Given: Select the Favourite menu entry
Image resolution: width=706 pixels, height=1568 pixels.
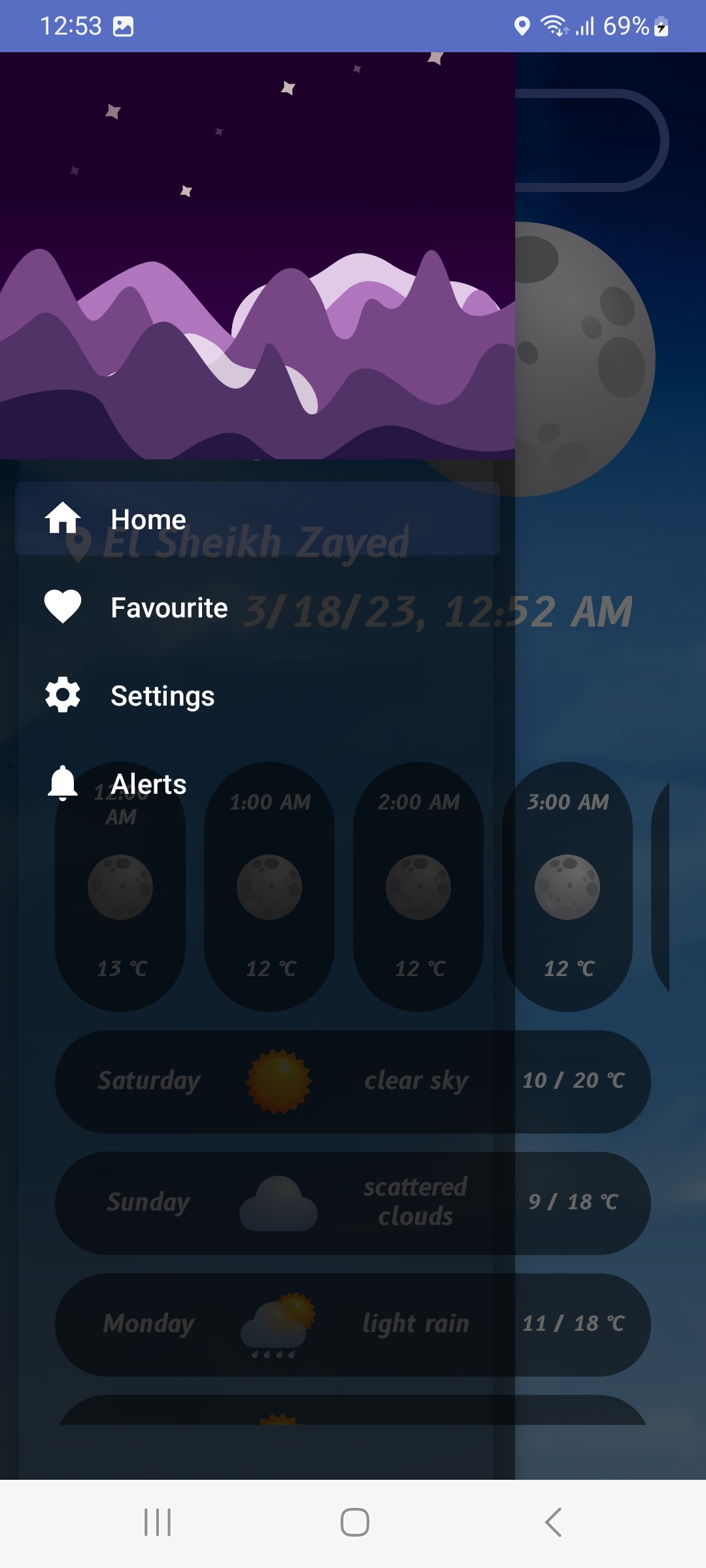Looking at the screenshot, I should click(x=169, y=607).
